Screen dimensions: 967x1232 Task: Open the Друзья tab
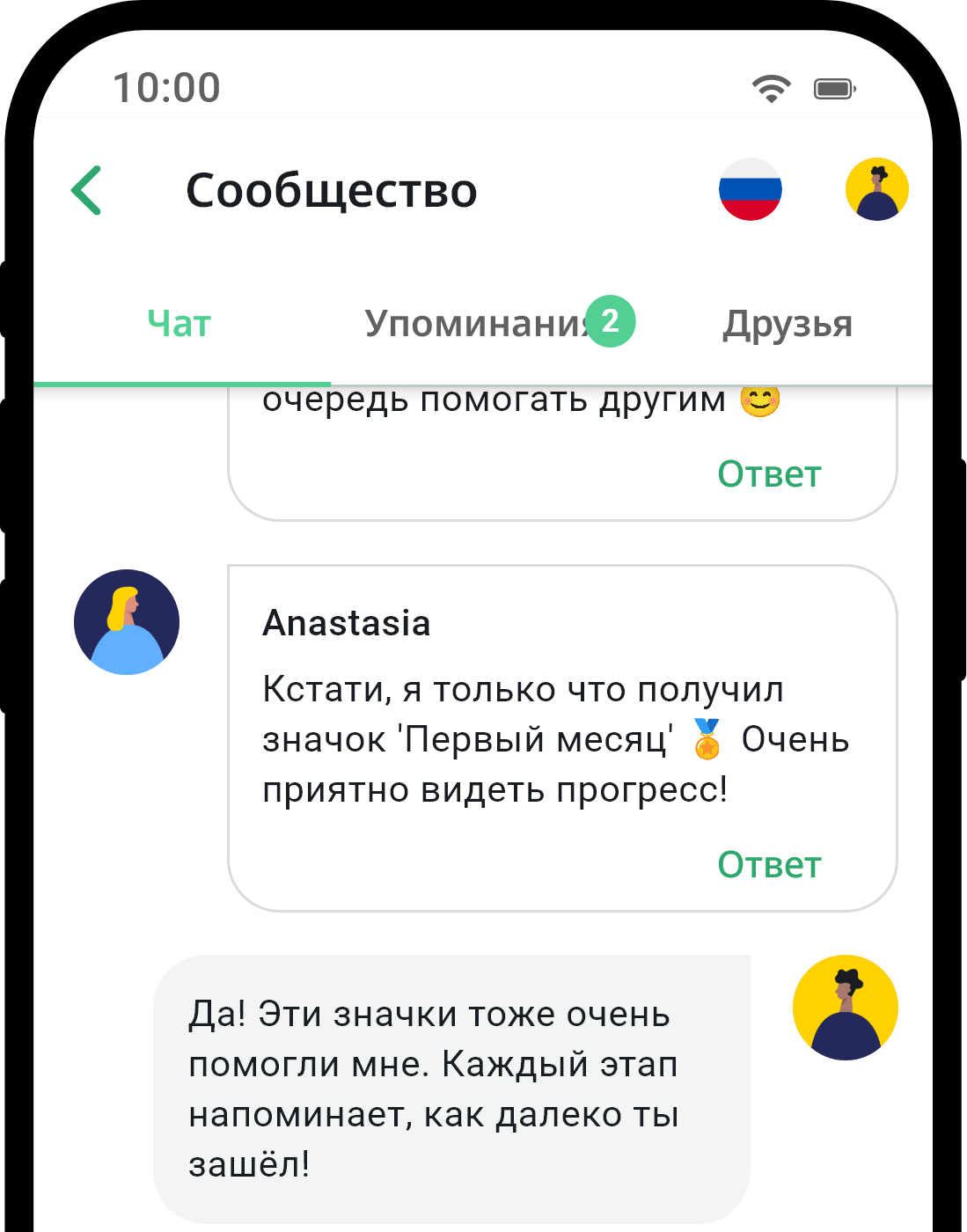[x=788, y=324]
